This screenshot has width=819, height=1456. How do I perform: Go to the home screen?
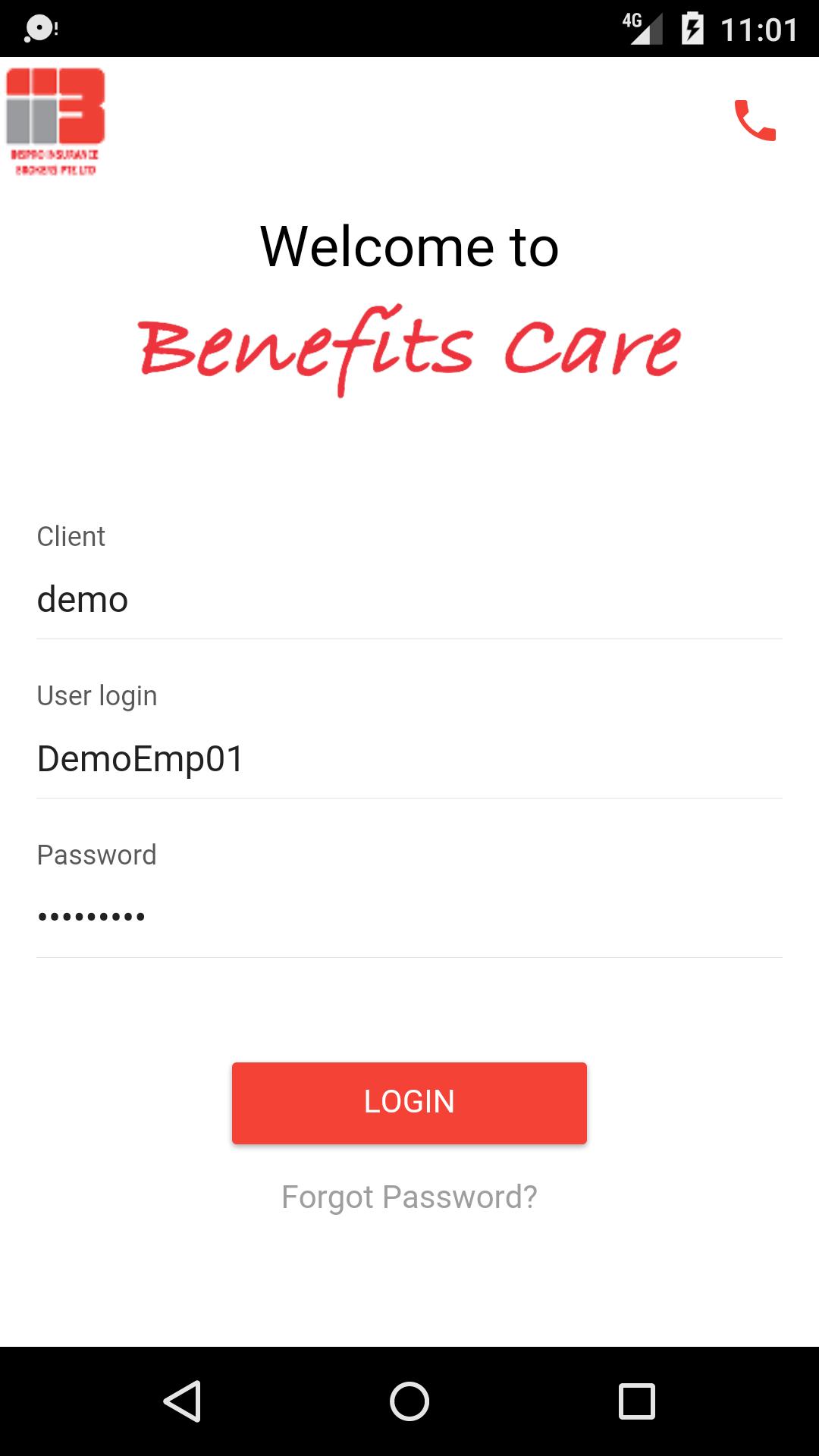coord(409,1401)
